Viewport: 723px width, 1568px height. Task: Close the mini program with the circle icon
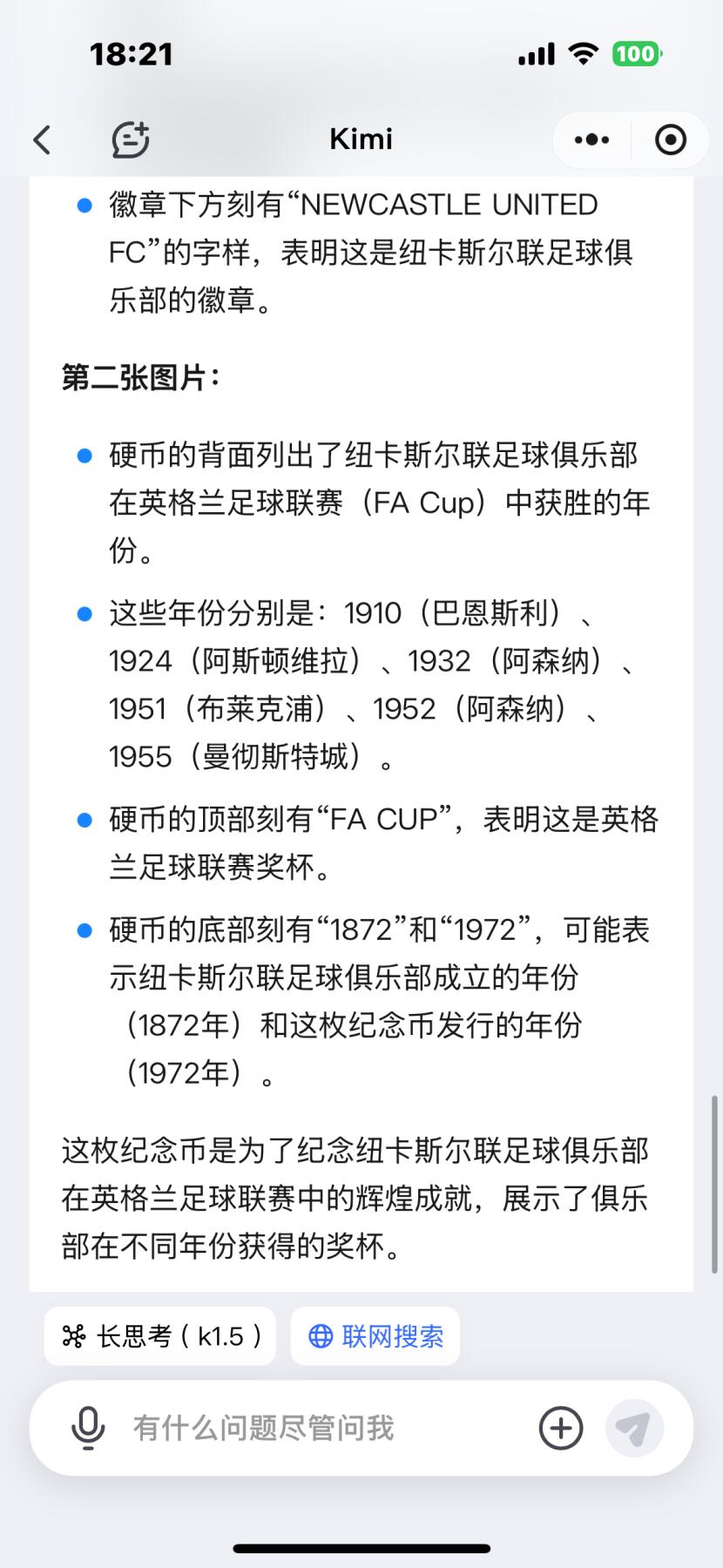pyautogui.click(x=671, y=139)
